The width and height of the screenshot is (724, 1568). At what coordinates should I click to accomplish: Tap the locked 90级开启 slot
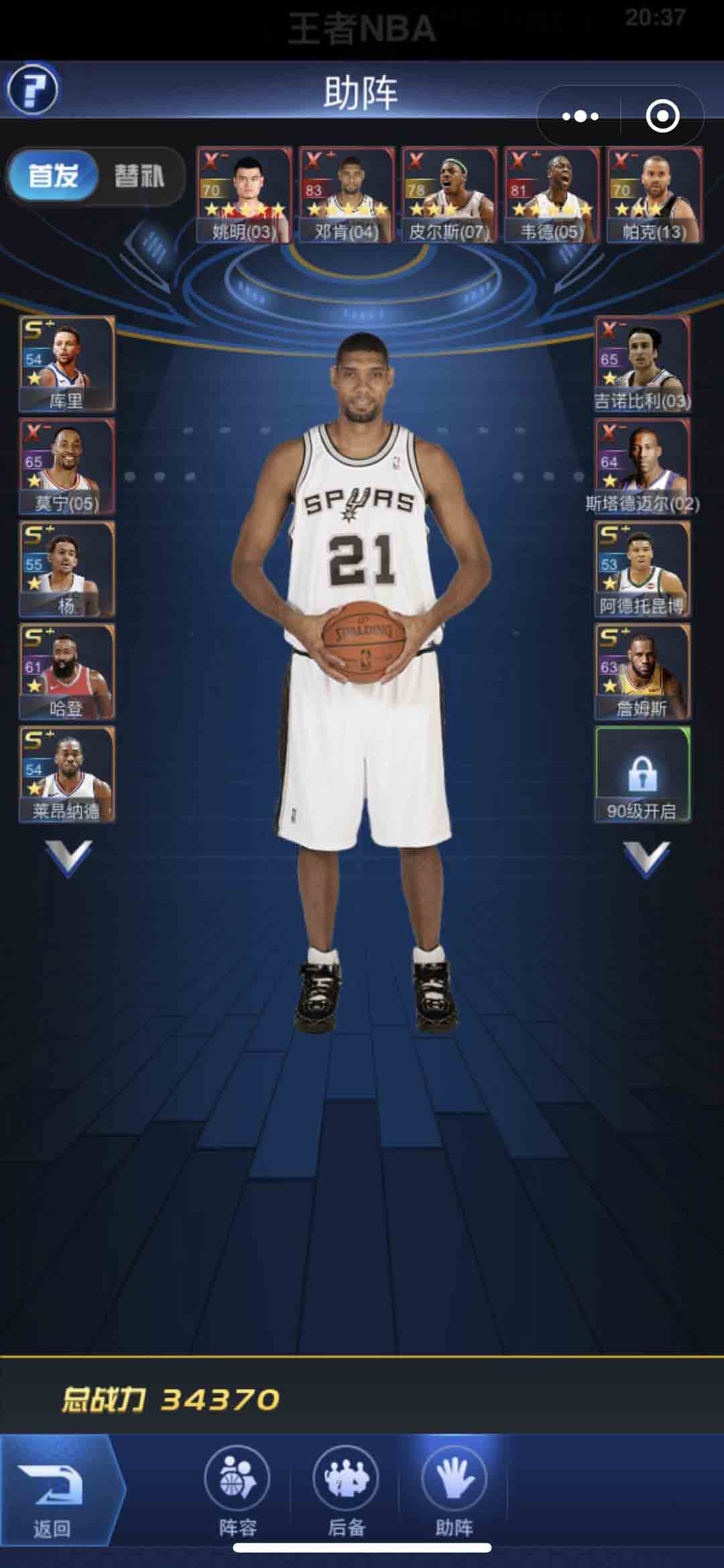[642, 774]
